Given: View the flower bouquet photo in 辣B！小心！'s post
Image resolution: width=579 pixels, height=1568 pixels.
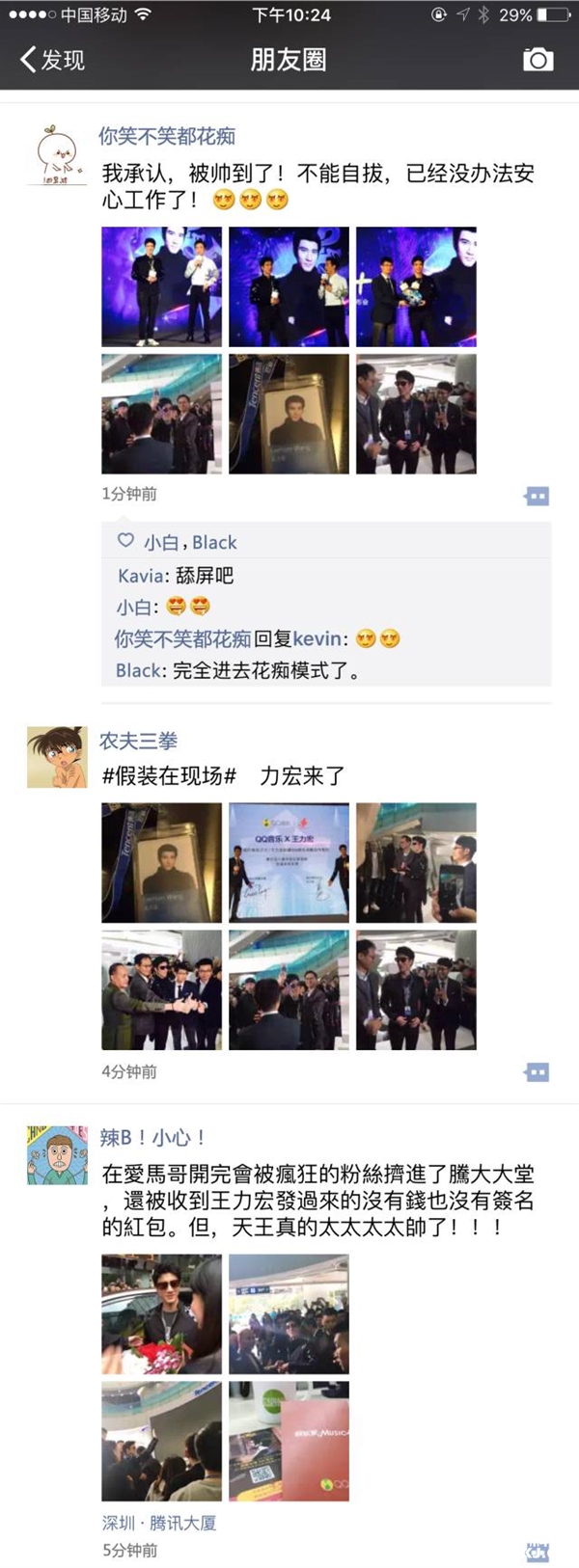Looking at the screenshot, I should point(161,1313).
